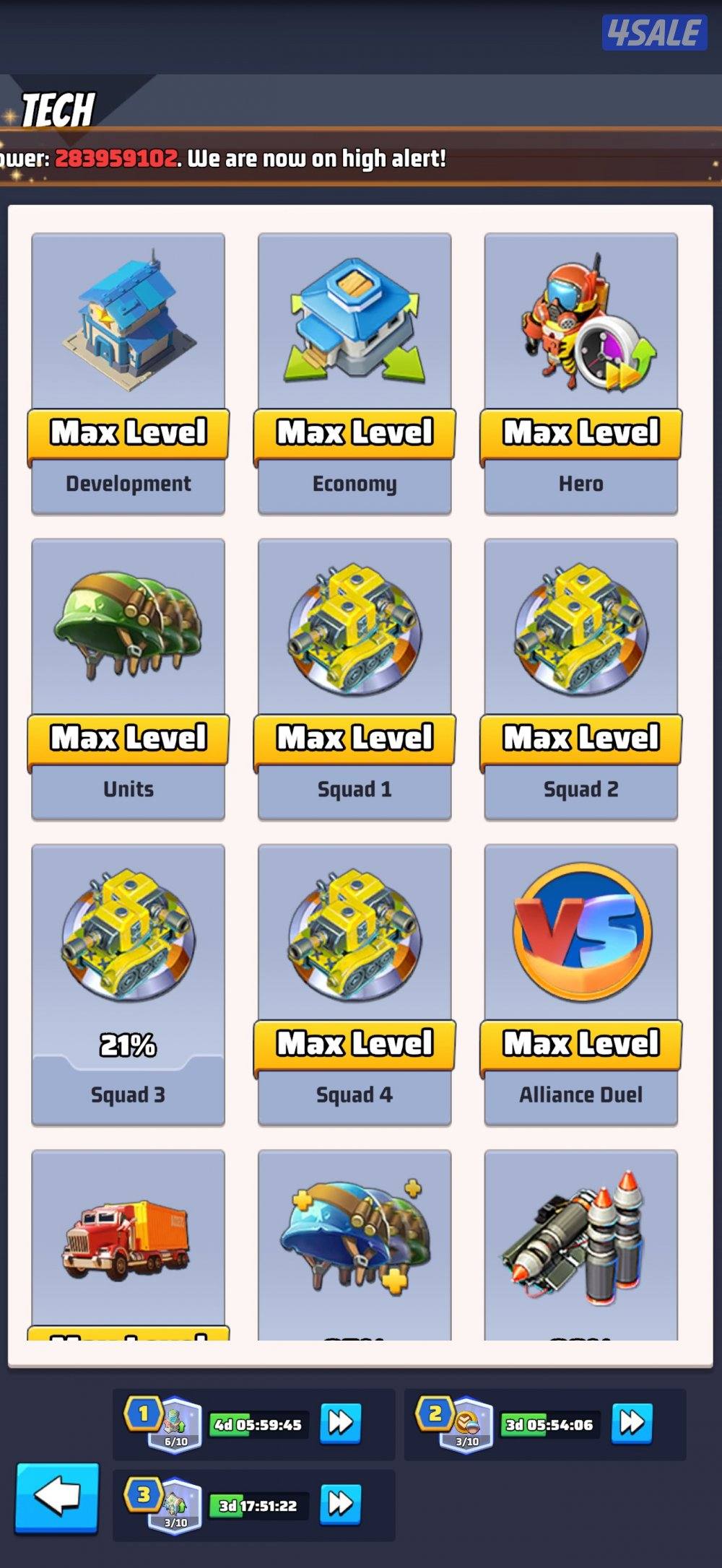The width and height of the screenshot is (722, 1568).
Task: Open Squad 3 tech at 21%
Action: coord(129,984)
